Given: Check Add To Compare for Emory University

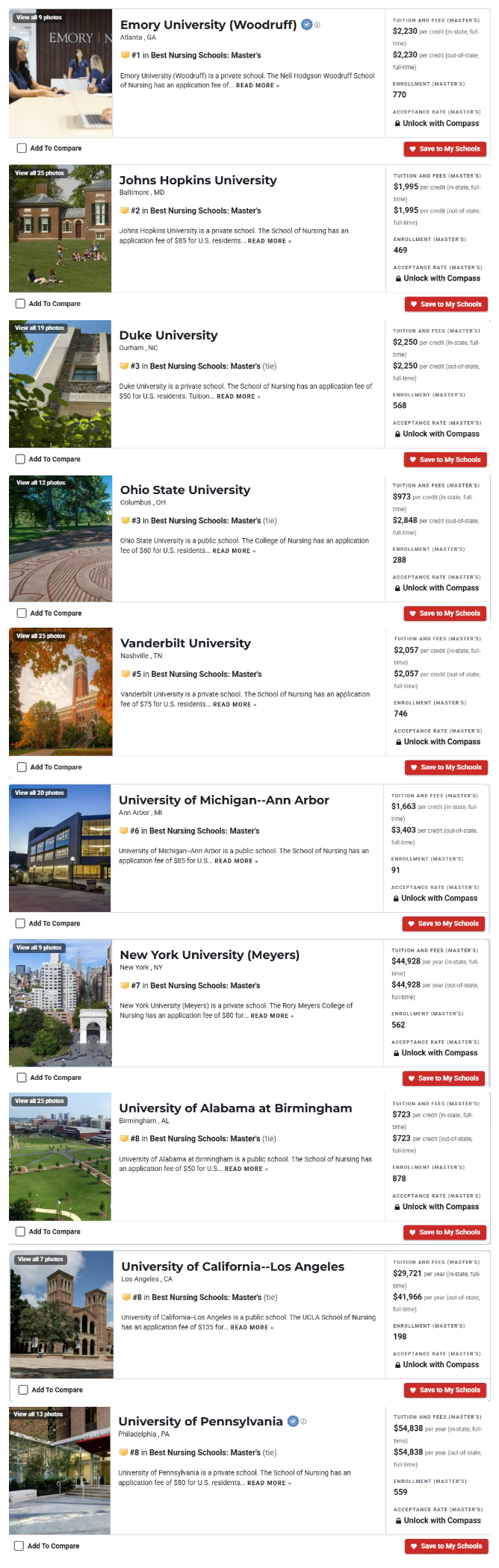Looking at the screenshot, I should click(x=22, y=149).
